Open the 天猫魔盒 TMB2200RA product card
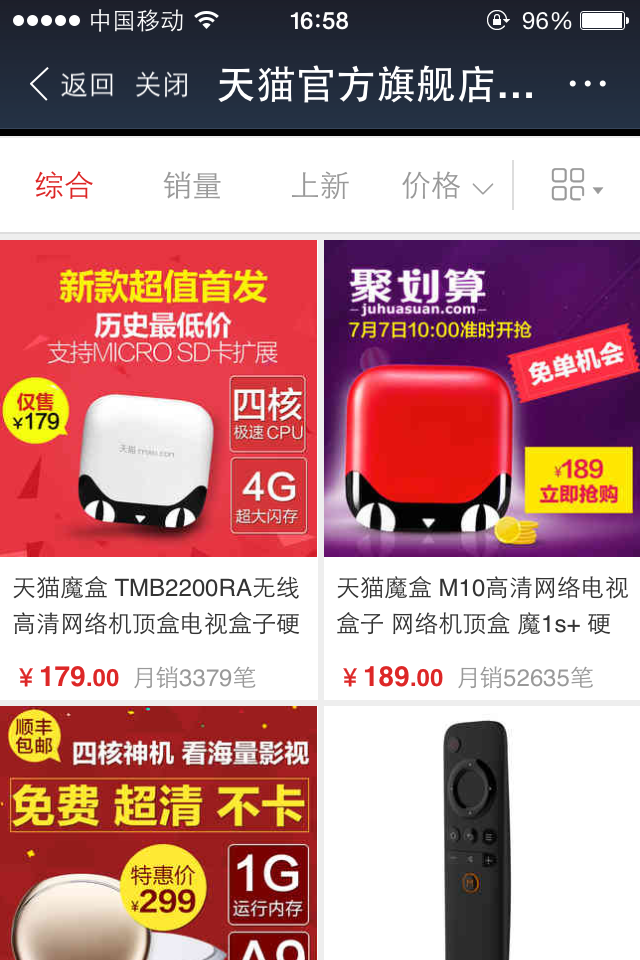The height and width of the screenshot is (960, 640). click(158, 470)
